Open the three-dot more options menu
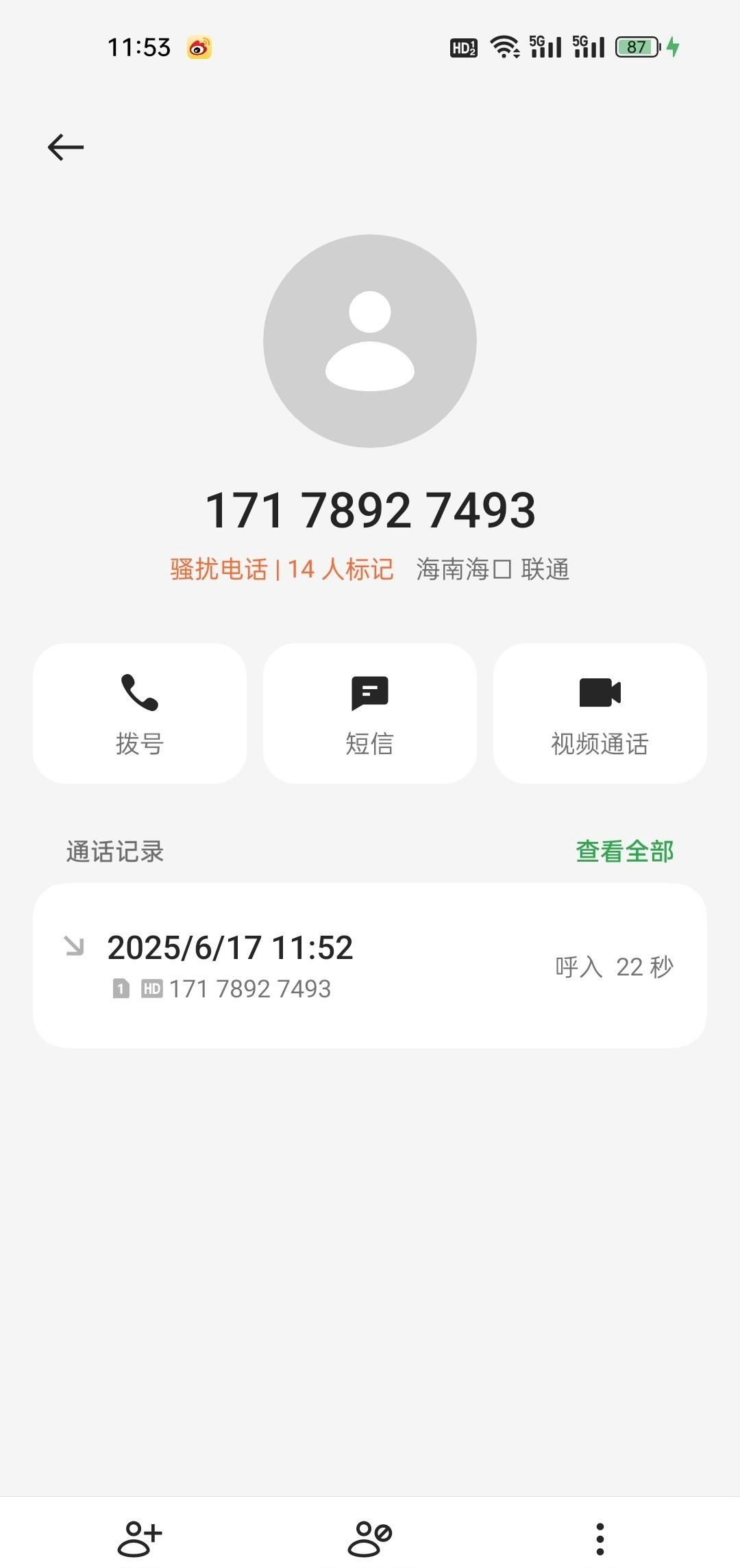The height and width of the screenshot is (1568, 740). point(600,1539)
